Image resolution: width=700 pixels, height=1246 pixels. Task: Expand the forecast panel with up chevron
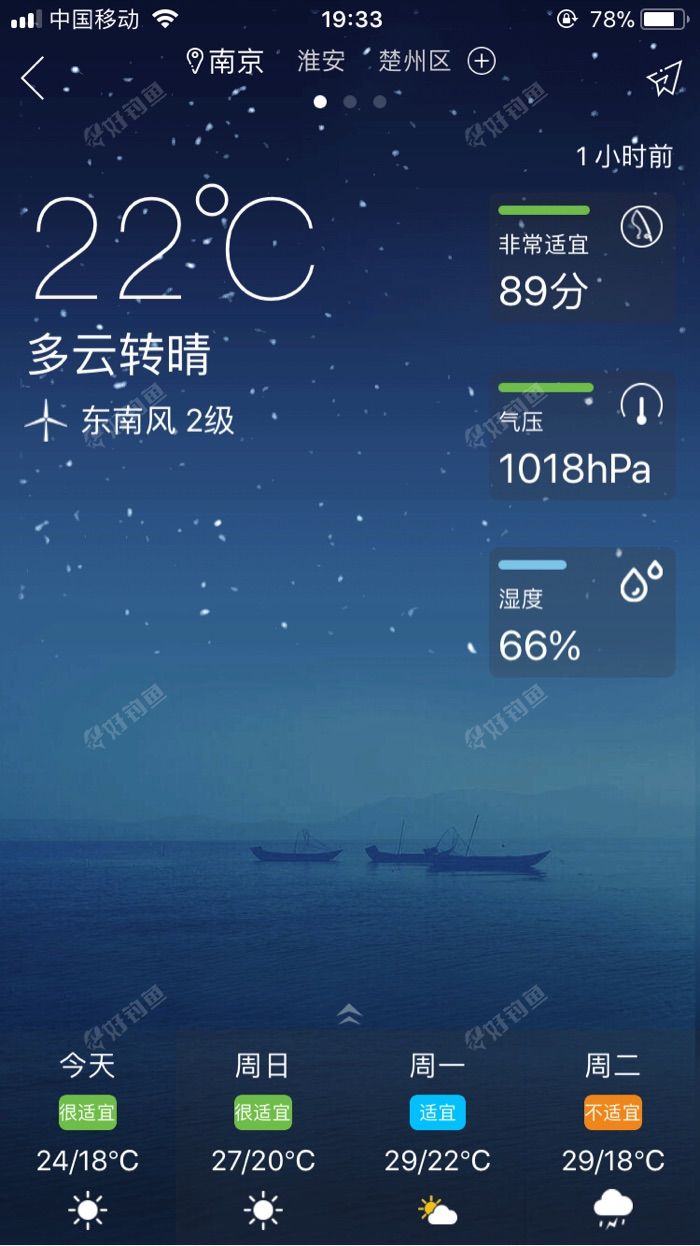[x=349, y=1015]
